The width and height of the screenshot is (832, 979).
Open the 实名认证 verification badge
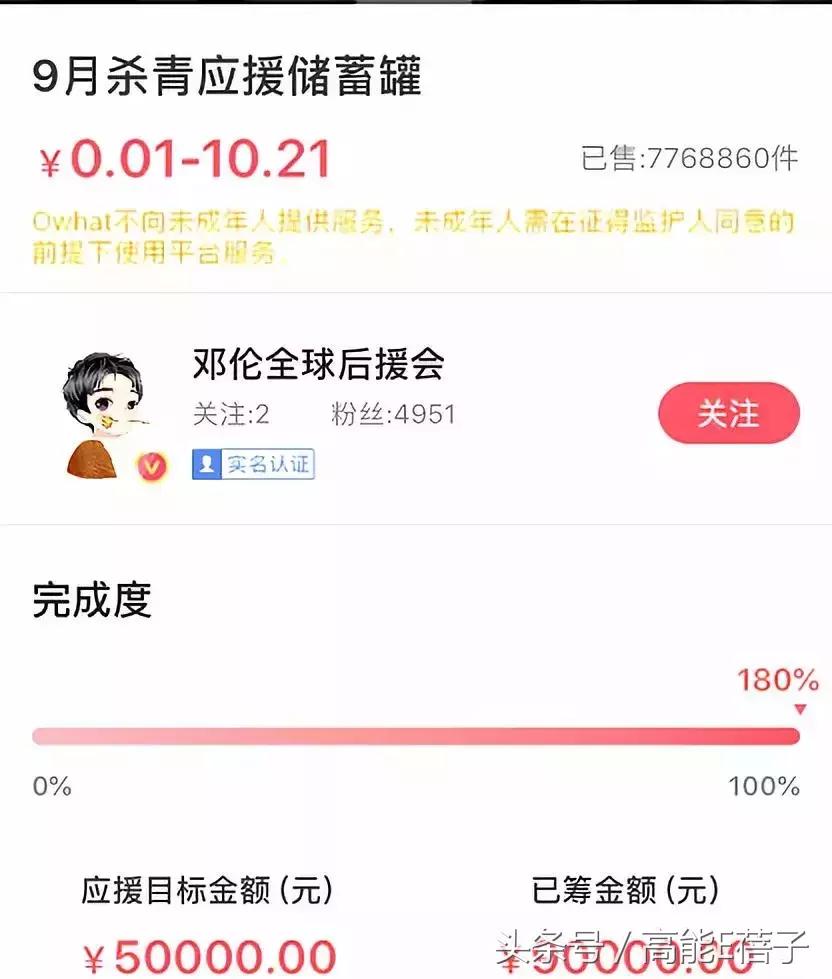click(x=252, y=464)
